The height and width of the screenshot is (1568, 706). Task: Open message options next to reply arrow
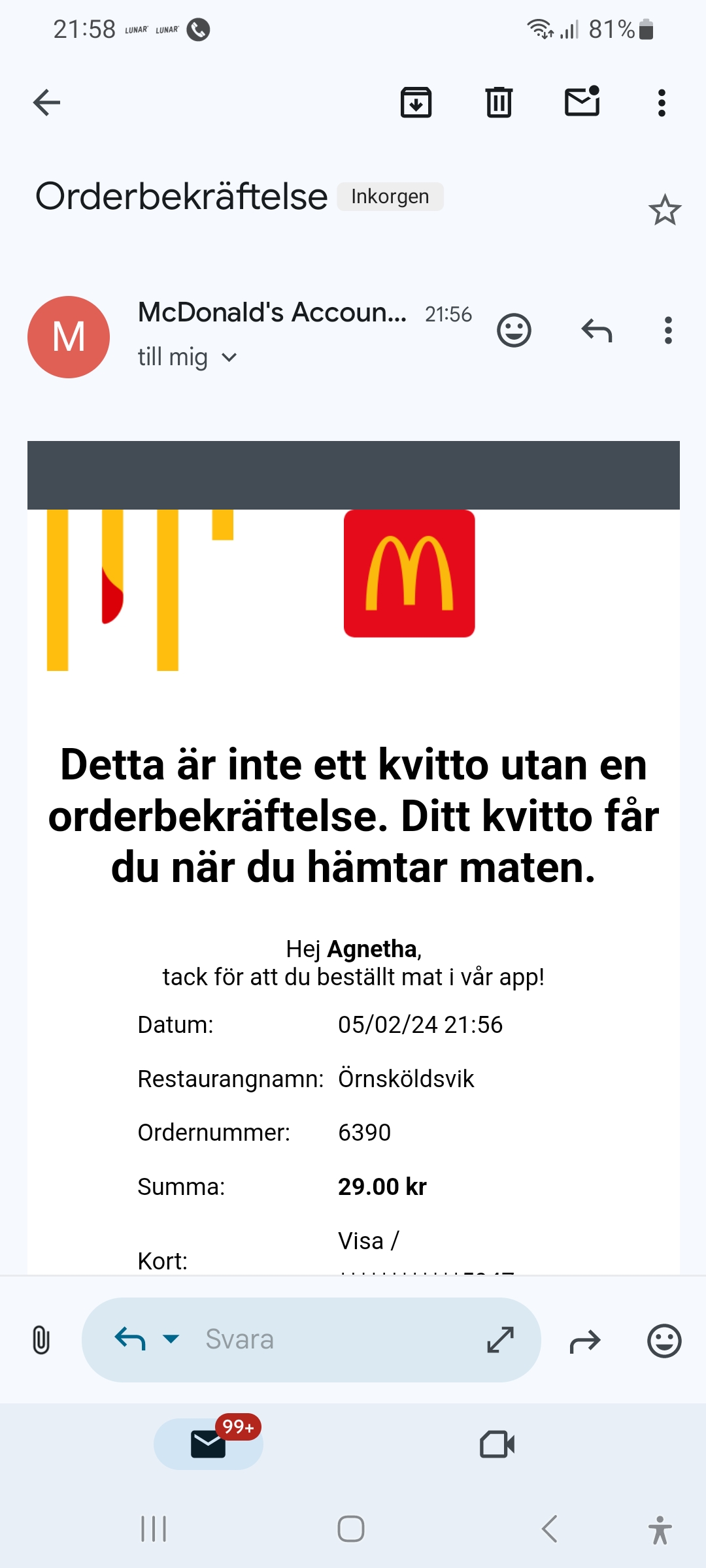click(667, 331)
